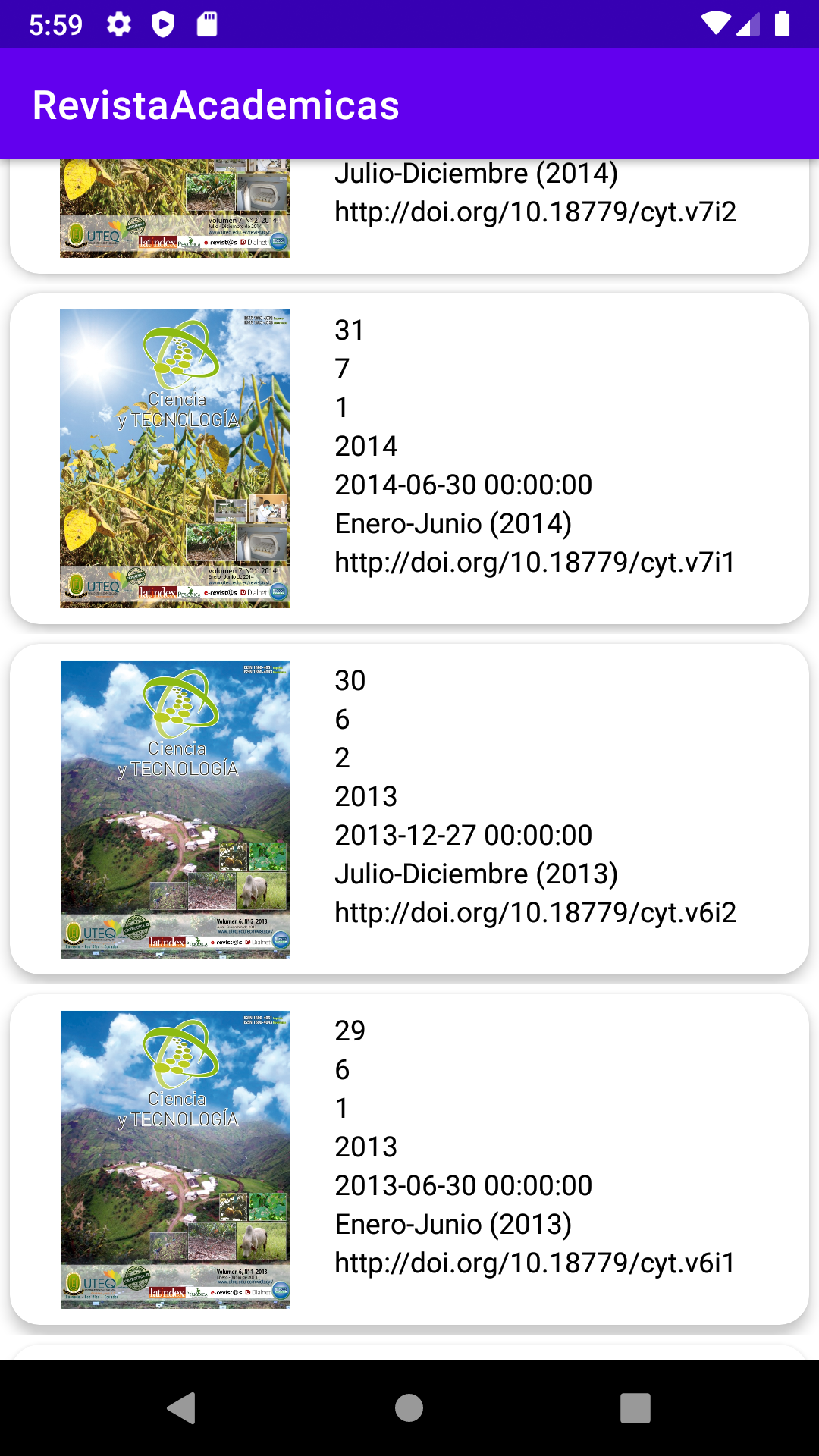The width and height of the screenshot is (819, 1456).
Task: Open the settings gear icon in status bar
Action: (x=119, y=25)
